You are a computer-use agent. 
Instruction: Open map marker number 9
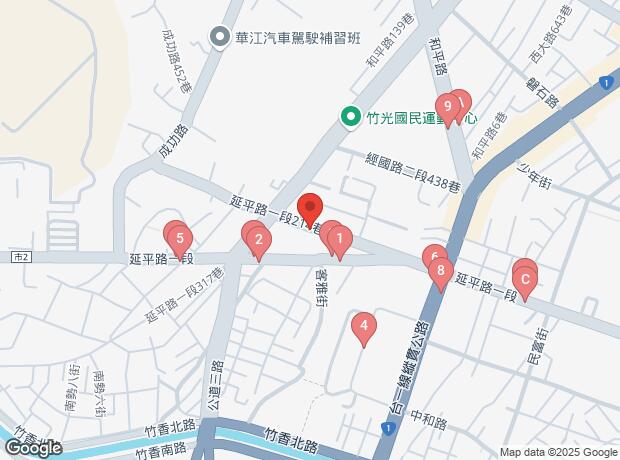click(x=446, y=106)
